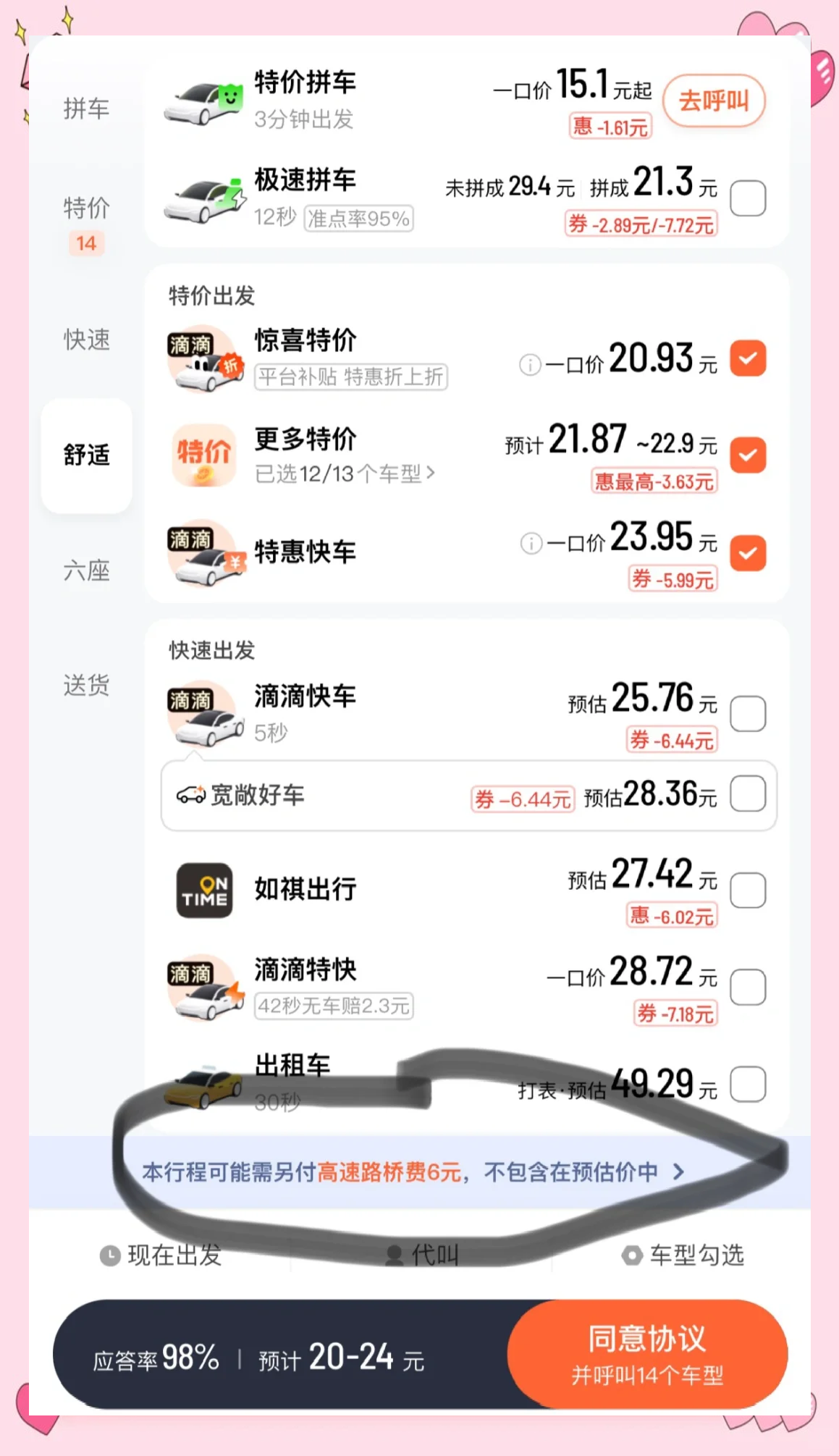The width and height of the screenshot is (839, 1456).
Task: Uncheck the 更多特价 option
Action: 748,455
